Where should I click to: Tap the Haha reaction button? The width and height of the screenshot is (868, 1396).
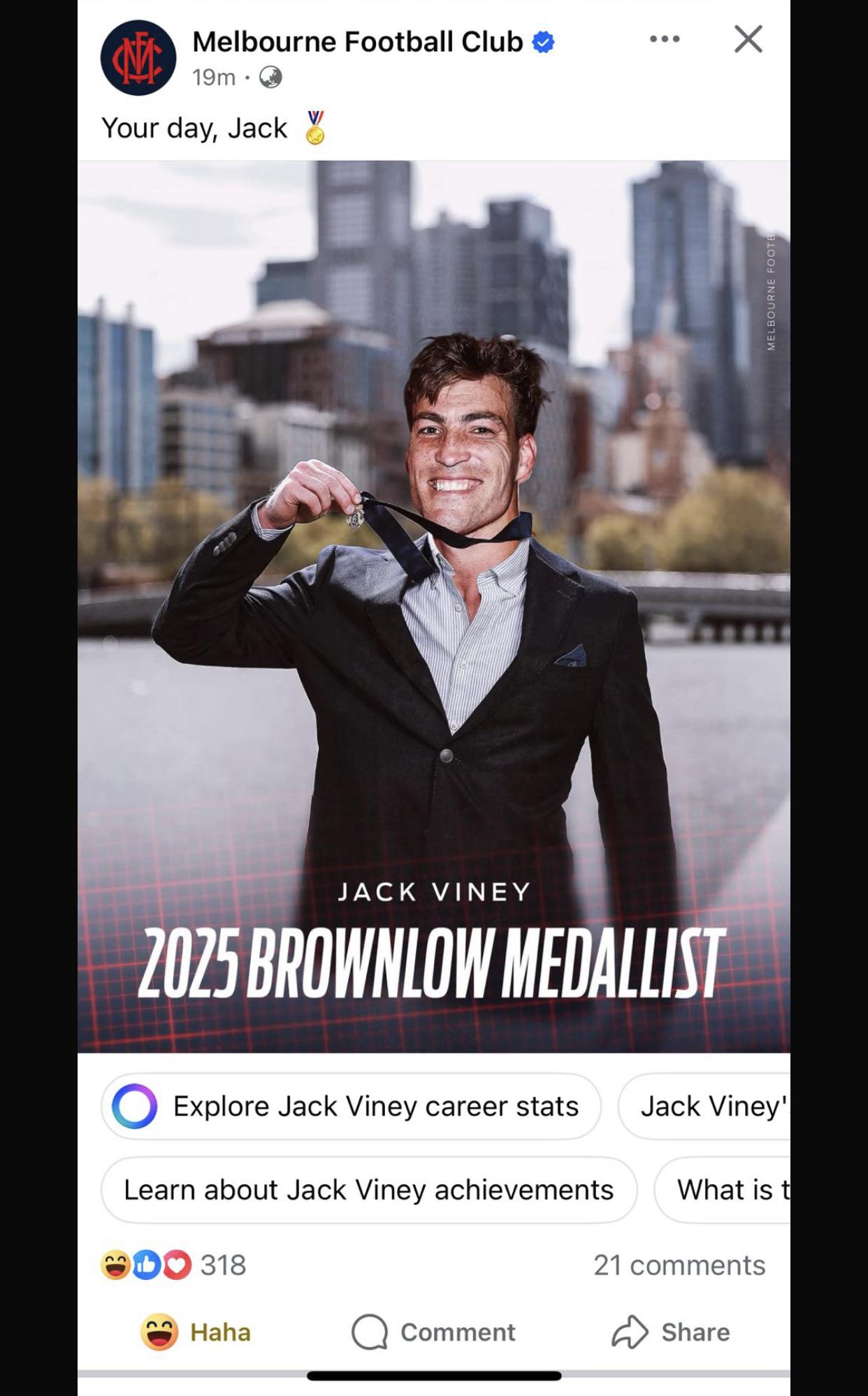tap(196, 1332)
